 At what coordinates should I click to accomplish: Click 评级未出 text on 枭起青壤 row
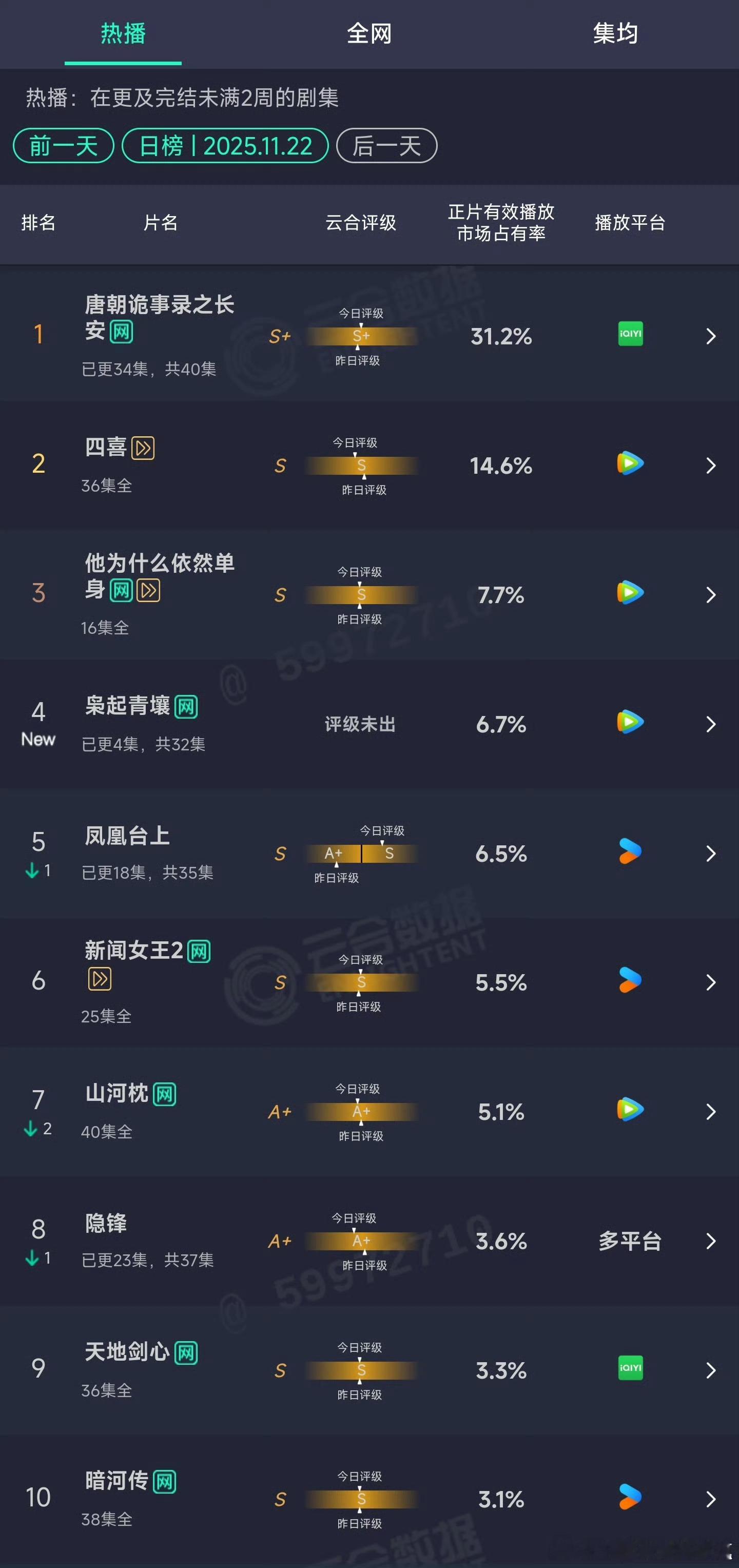click(360, 724)
